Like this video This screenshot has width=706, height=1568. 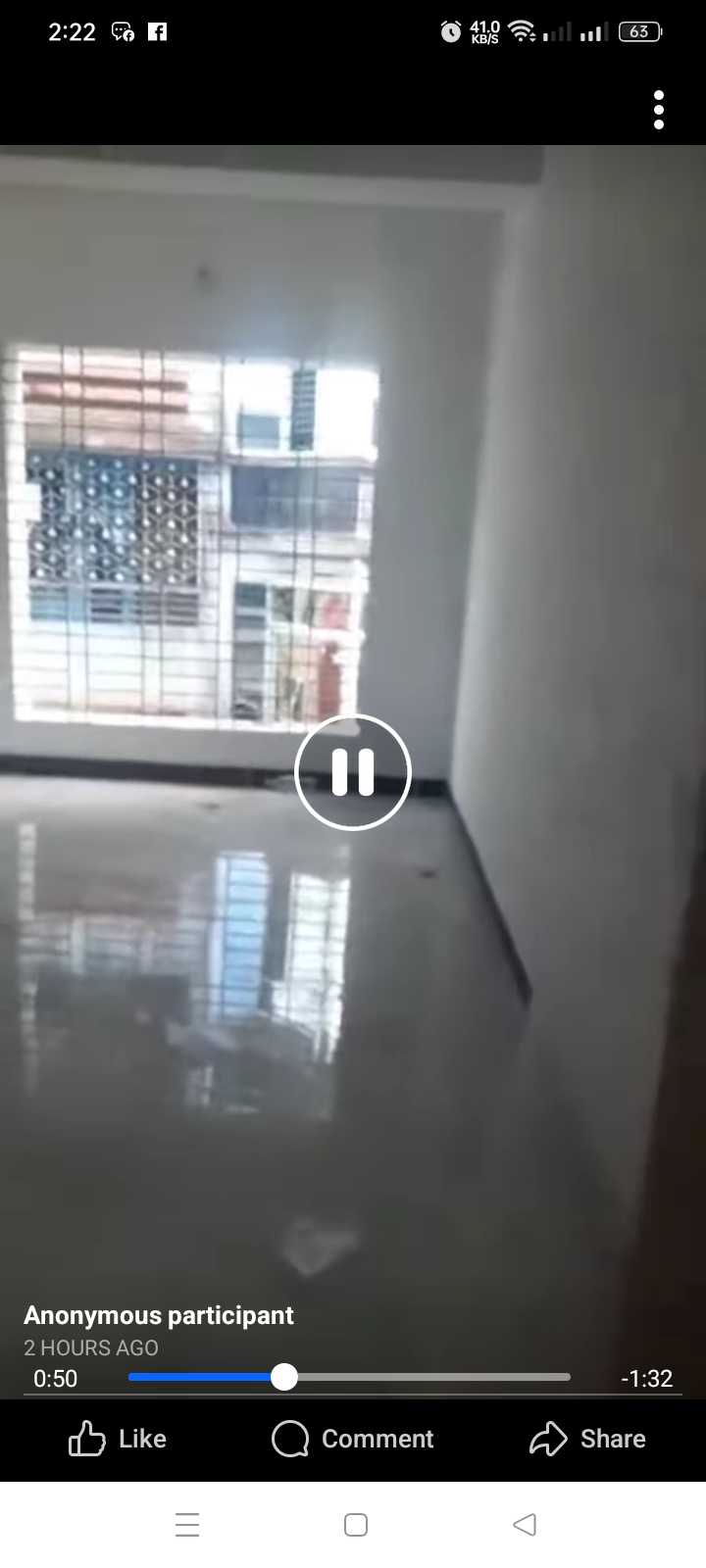coord(118,1439)
